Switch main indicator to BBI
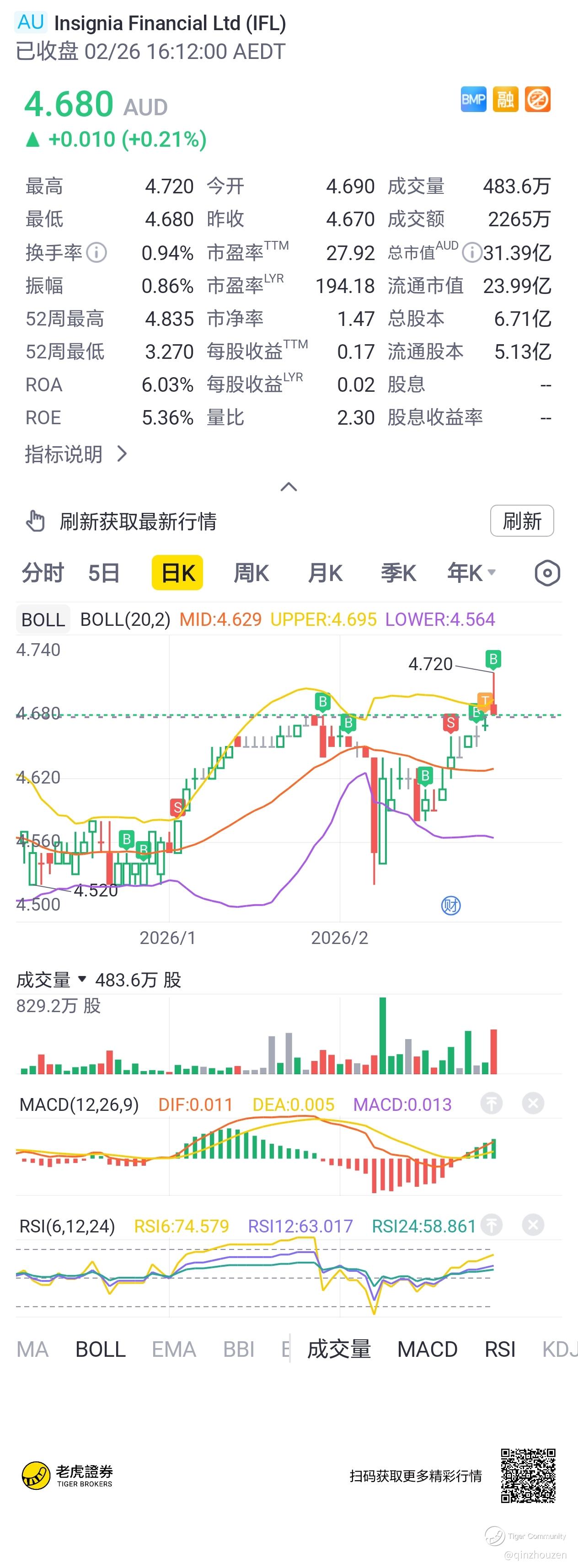 pos(238,1349)
